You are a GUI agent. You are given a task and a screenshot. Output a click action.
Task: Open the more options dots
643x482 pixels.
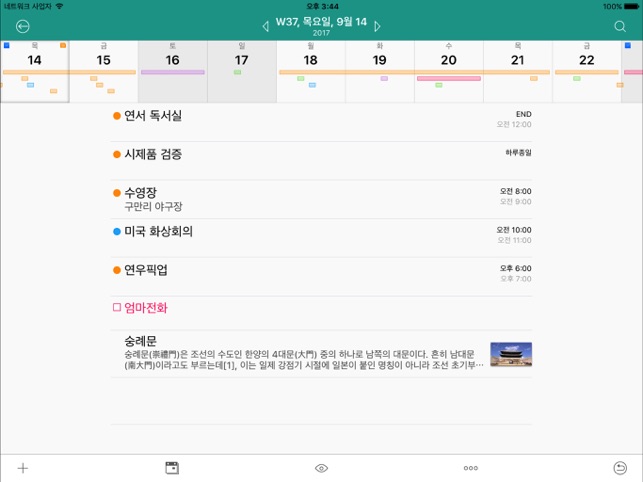[470, 467]
